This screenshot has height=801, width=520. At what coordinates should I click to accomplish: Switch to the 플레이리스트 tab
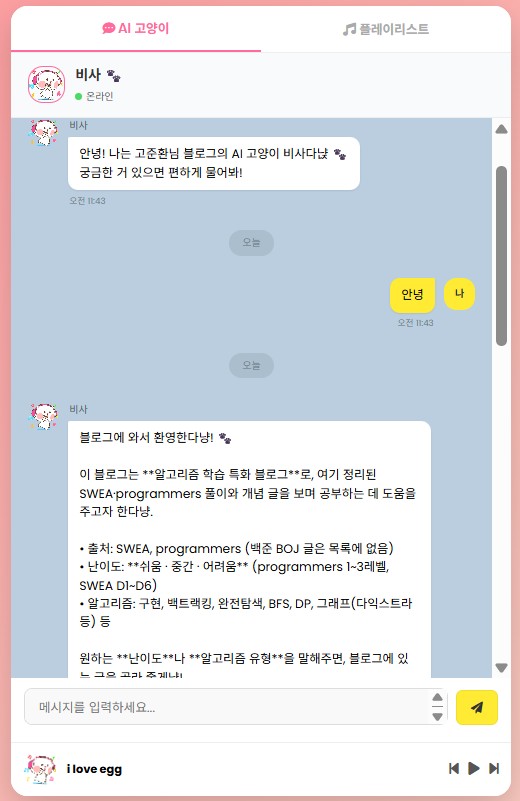click(x=386, y=29)
